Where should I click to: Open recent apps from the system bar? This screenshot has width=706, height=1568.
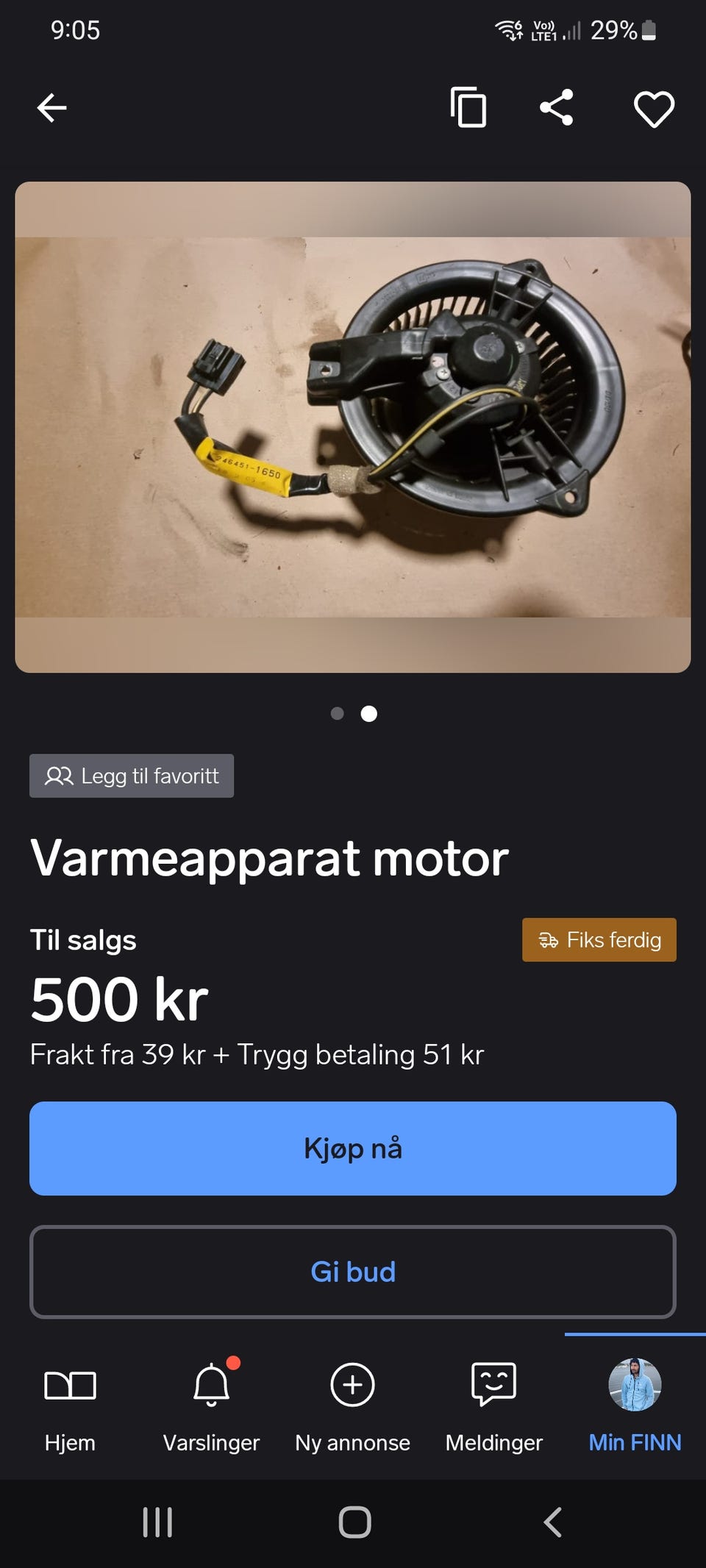157,1522
